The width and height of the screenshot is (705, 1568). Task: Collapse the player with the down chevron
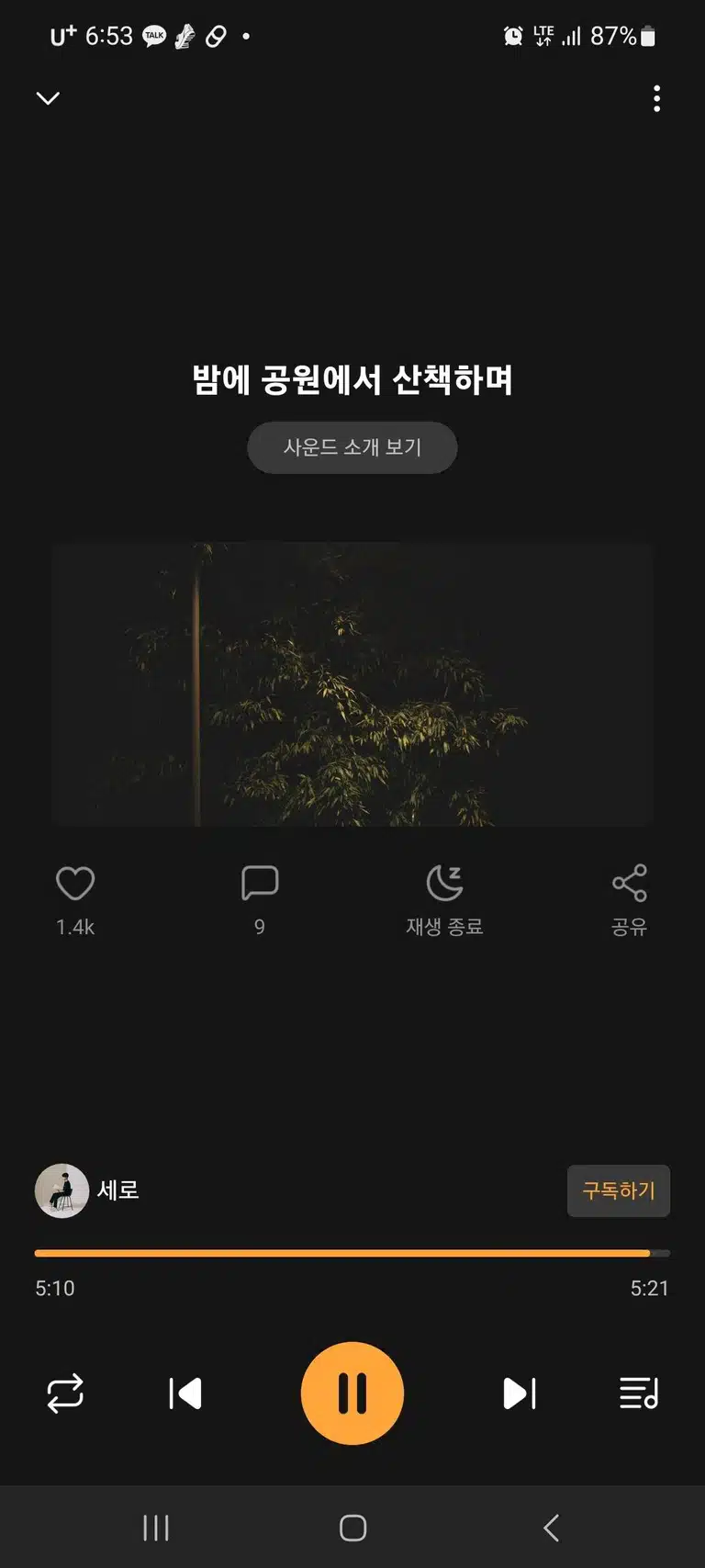coord(48,98)
